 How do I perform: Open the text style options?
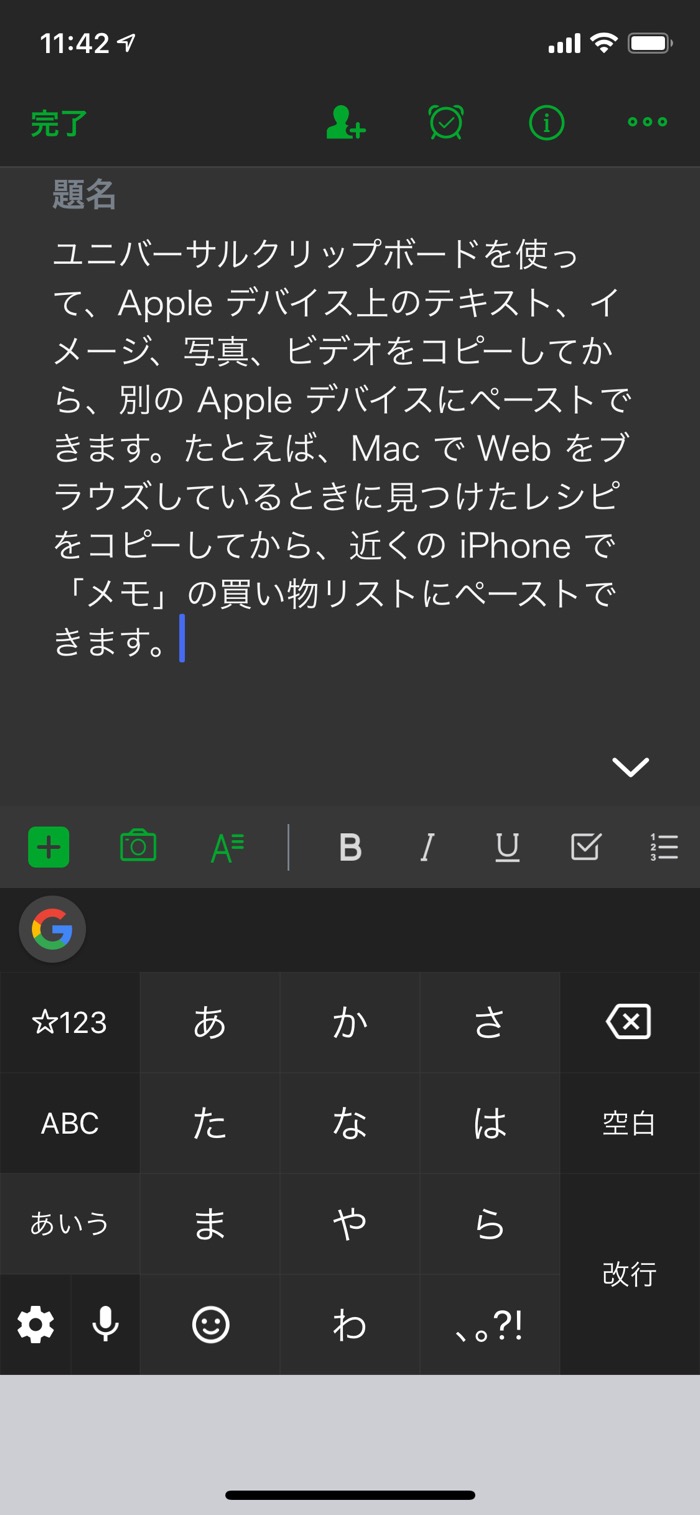pos(228,848)
